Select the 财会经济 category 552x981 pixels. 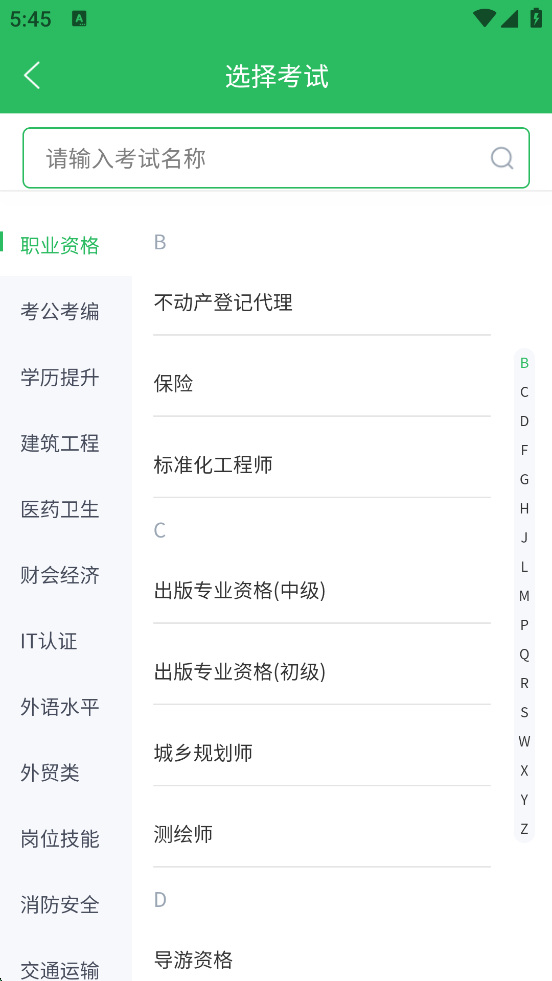[60, 576]
